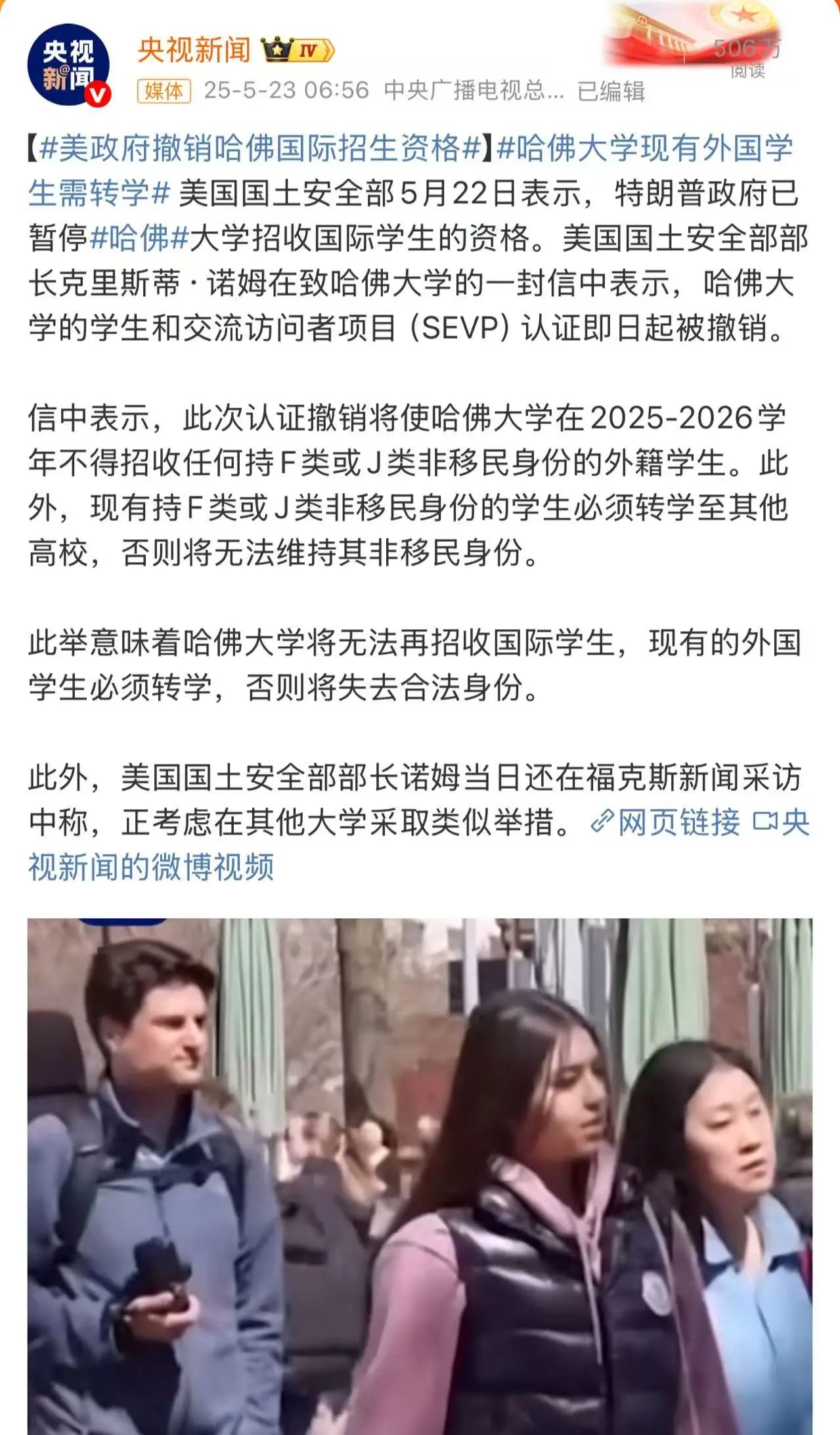The width and height of the screenshot is (840, 1435).
Task: Play the video thumbnail below the post
Action: click(x=420, y=1176)
